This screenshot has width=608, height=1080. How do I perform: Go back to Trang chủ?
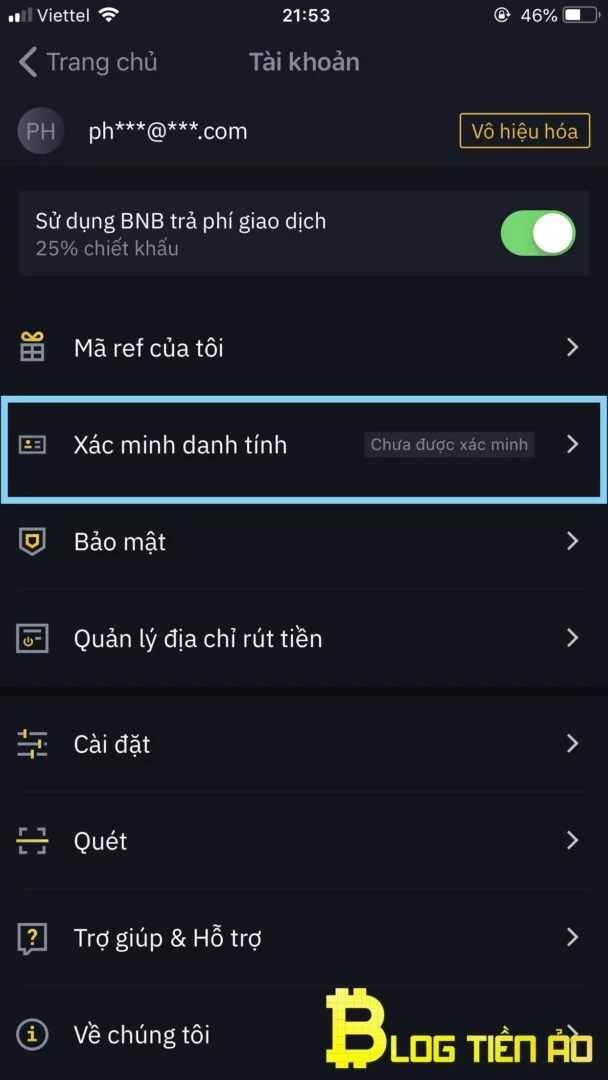click(87, 63)
